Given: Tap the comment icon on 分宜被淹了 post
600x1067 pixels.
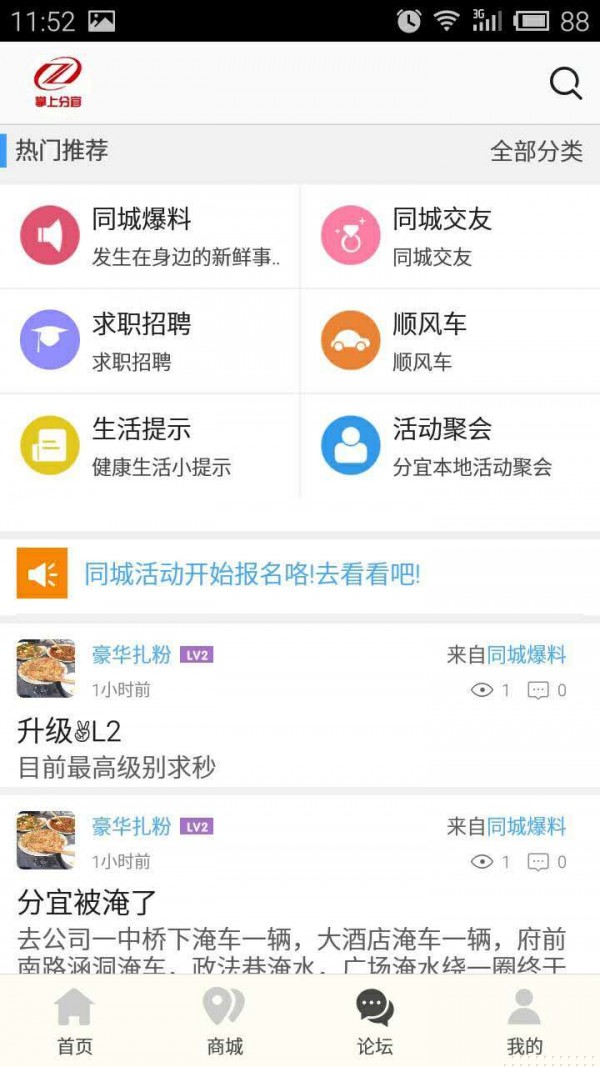Looking at the screenshot, I should tap(538, 861).
